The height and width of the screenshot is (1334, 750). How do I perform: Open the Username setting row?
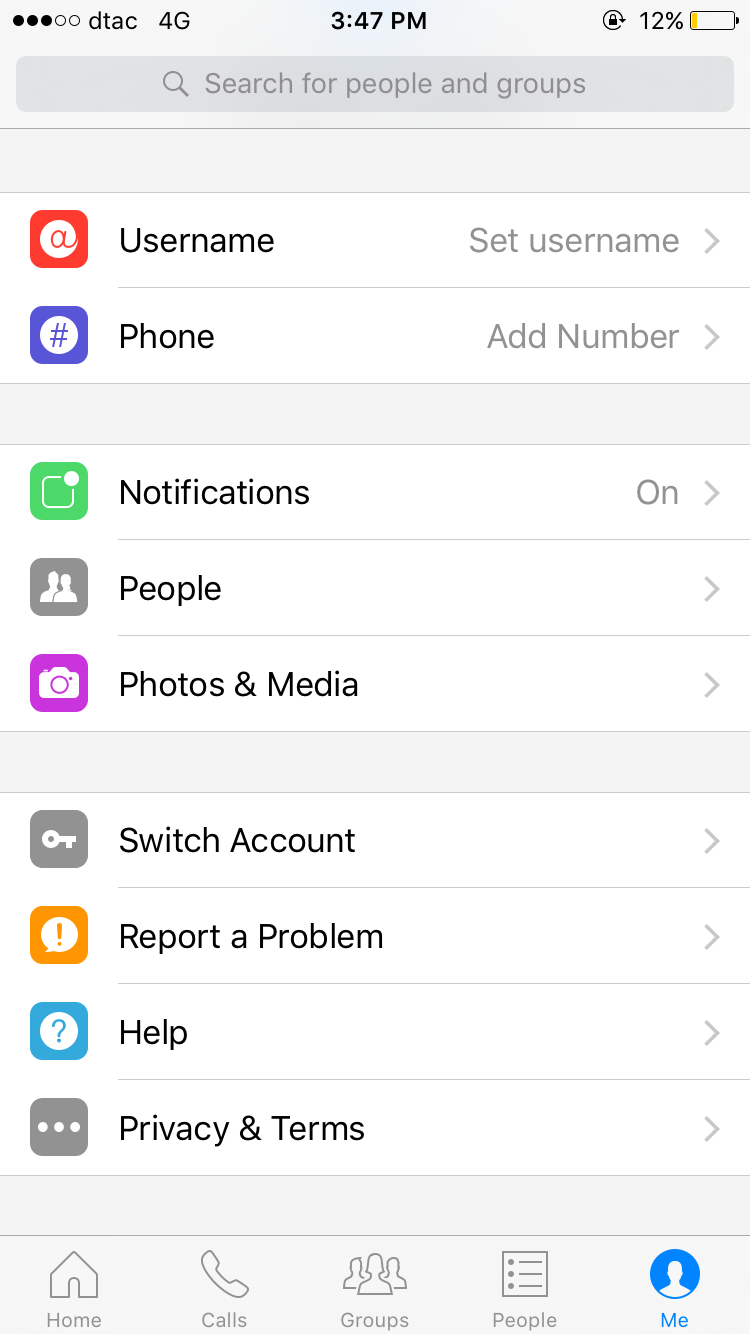click(375, 240)
